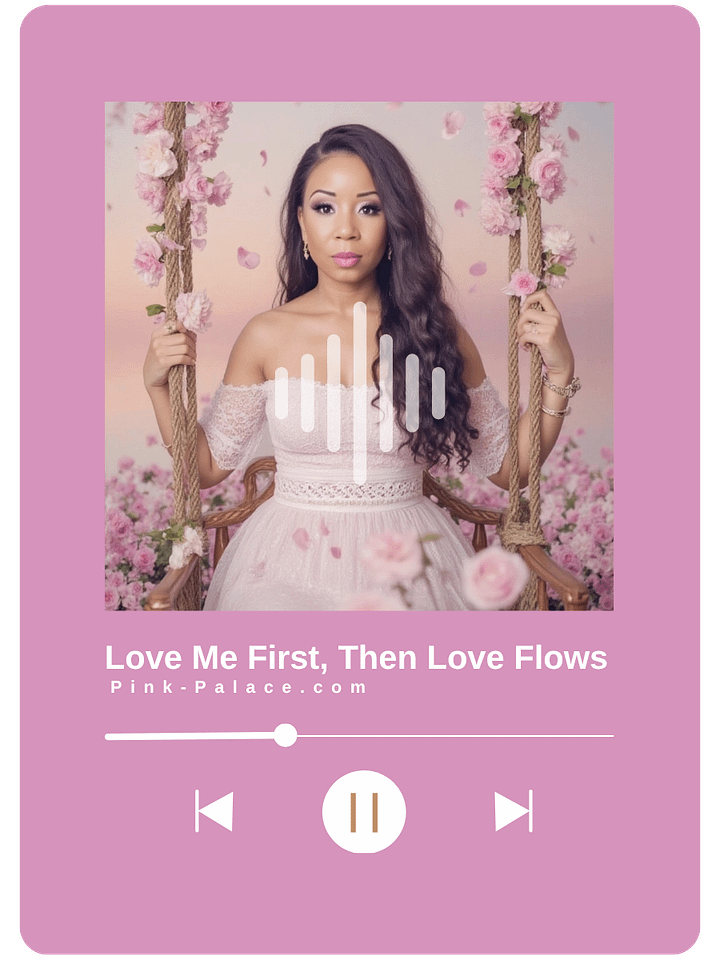Seek ahead on the unfilled progress track
The image size is (720, 960).
point(460,735)
